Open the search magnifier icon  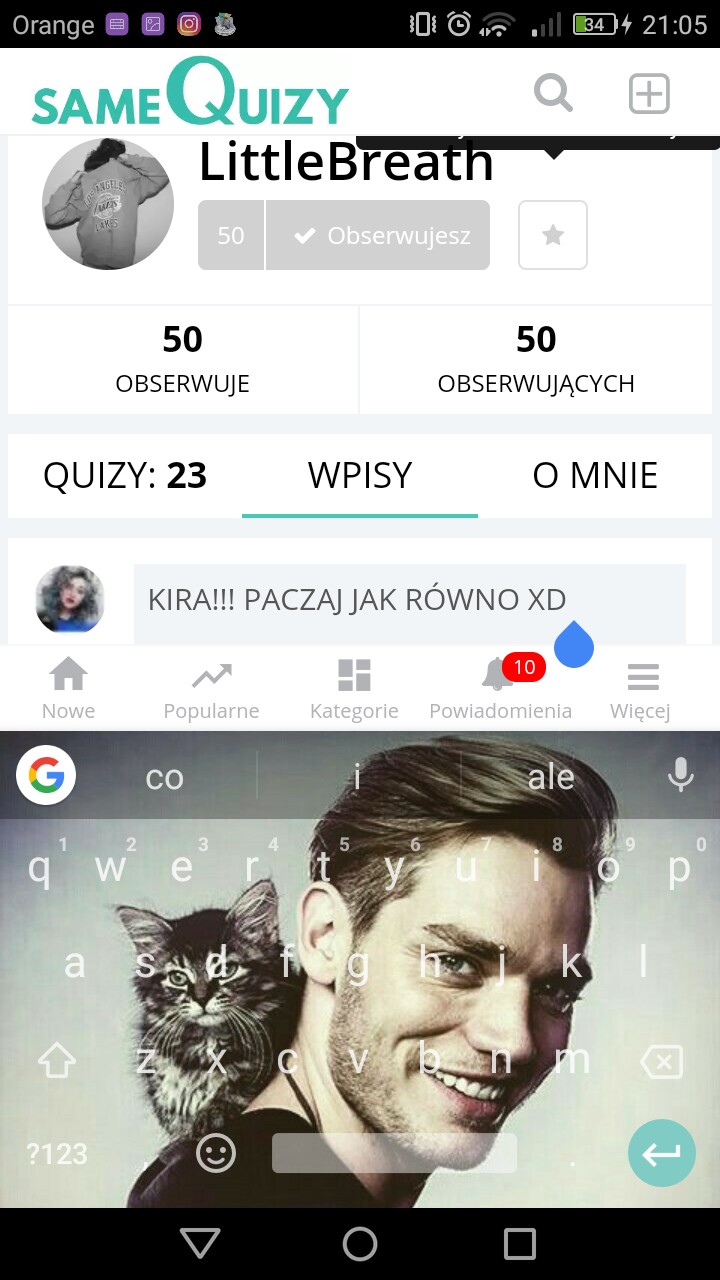[x=553, y=94]
